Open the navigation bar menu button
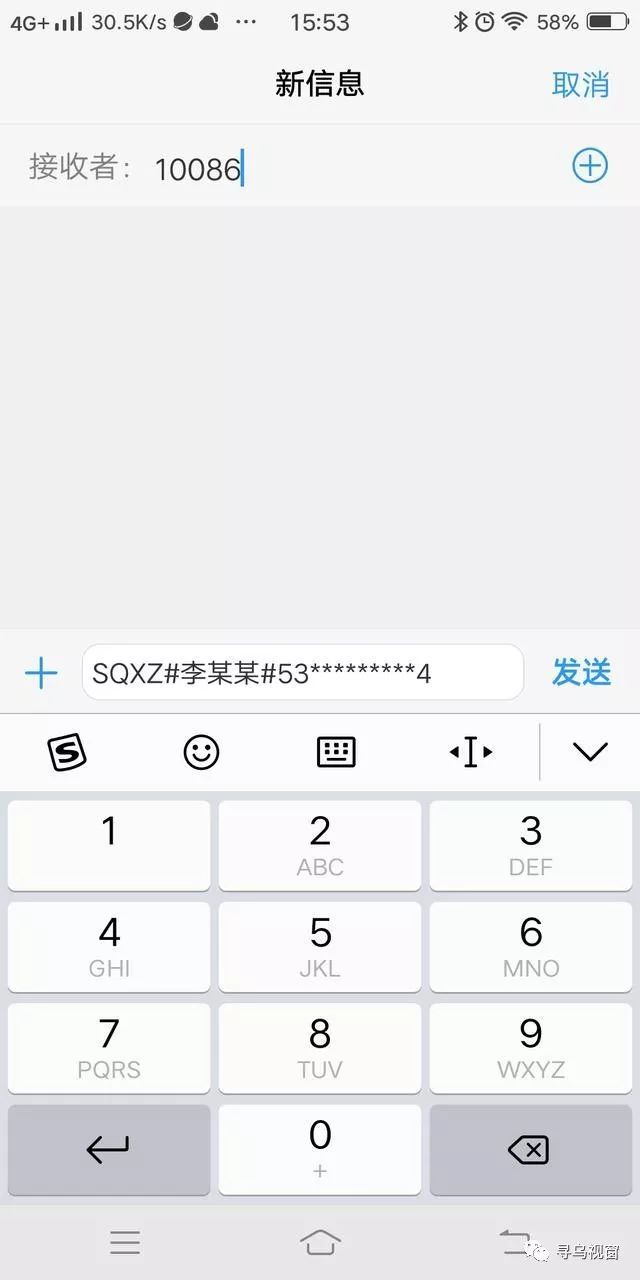This screenshot has height=1280, width=640. 125,1242
